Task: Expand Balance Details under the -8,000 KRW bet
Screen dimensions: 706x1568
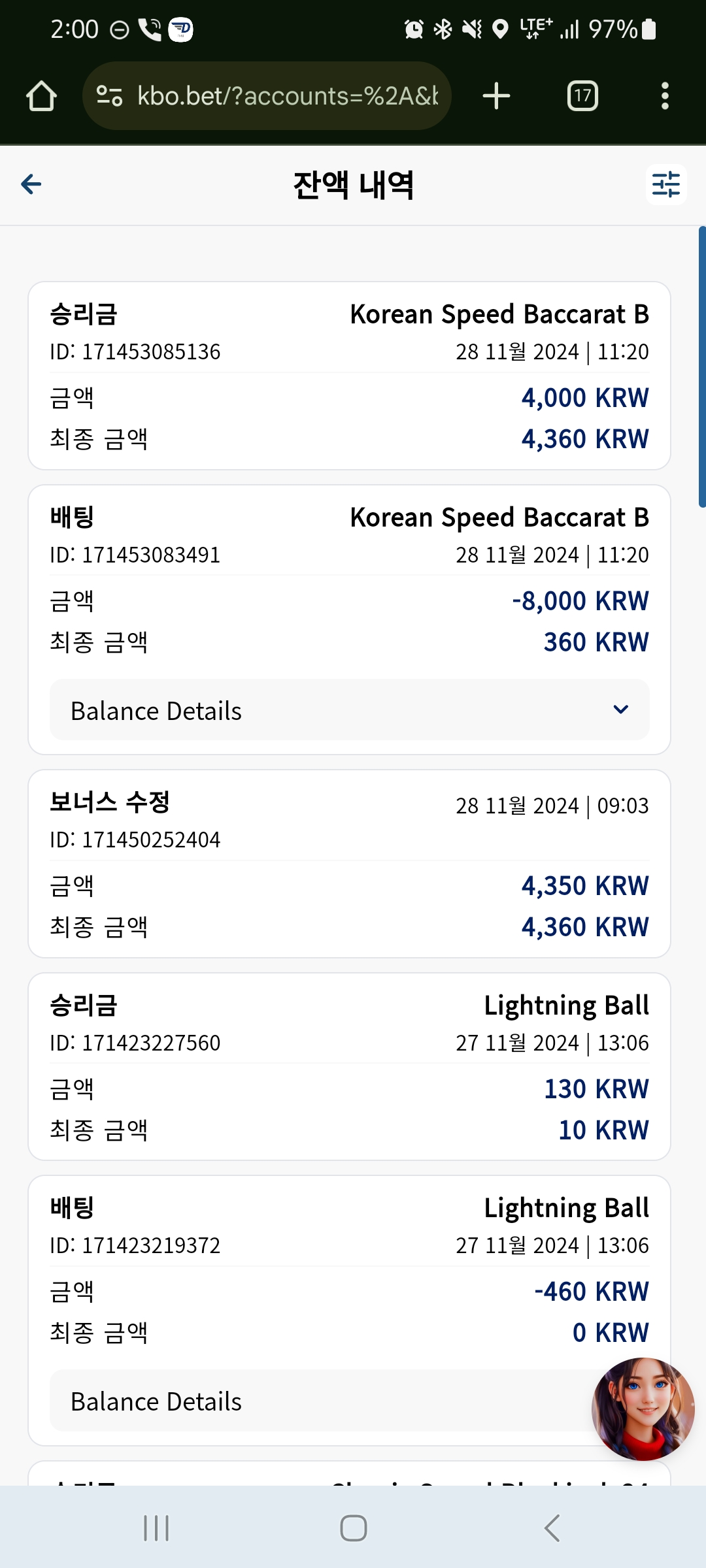Action: tap(350, 710)
